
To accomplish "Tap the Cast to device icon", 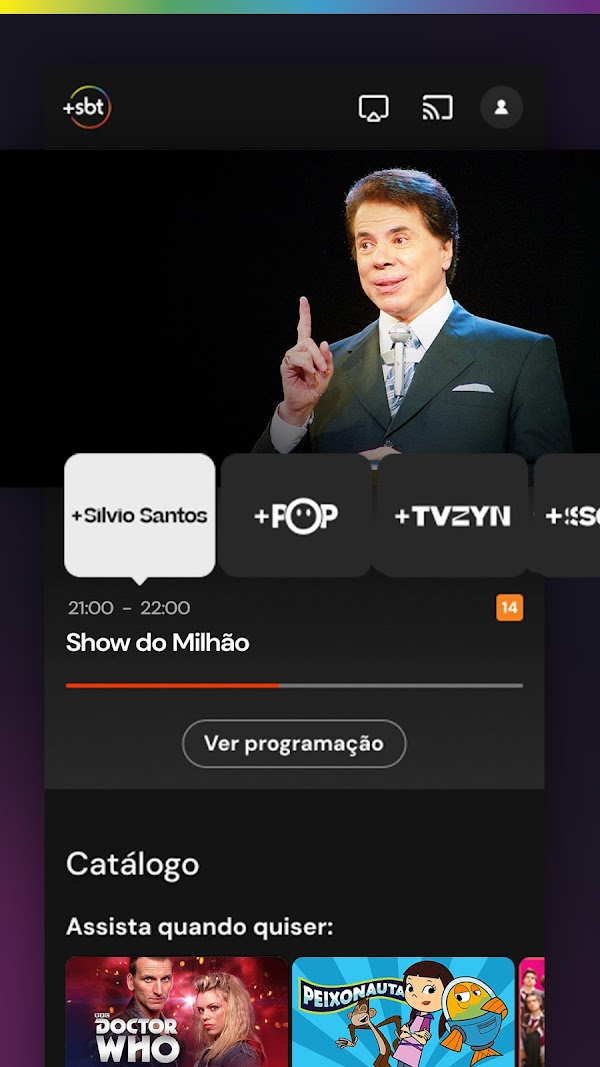I will coord(437,107).
